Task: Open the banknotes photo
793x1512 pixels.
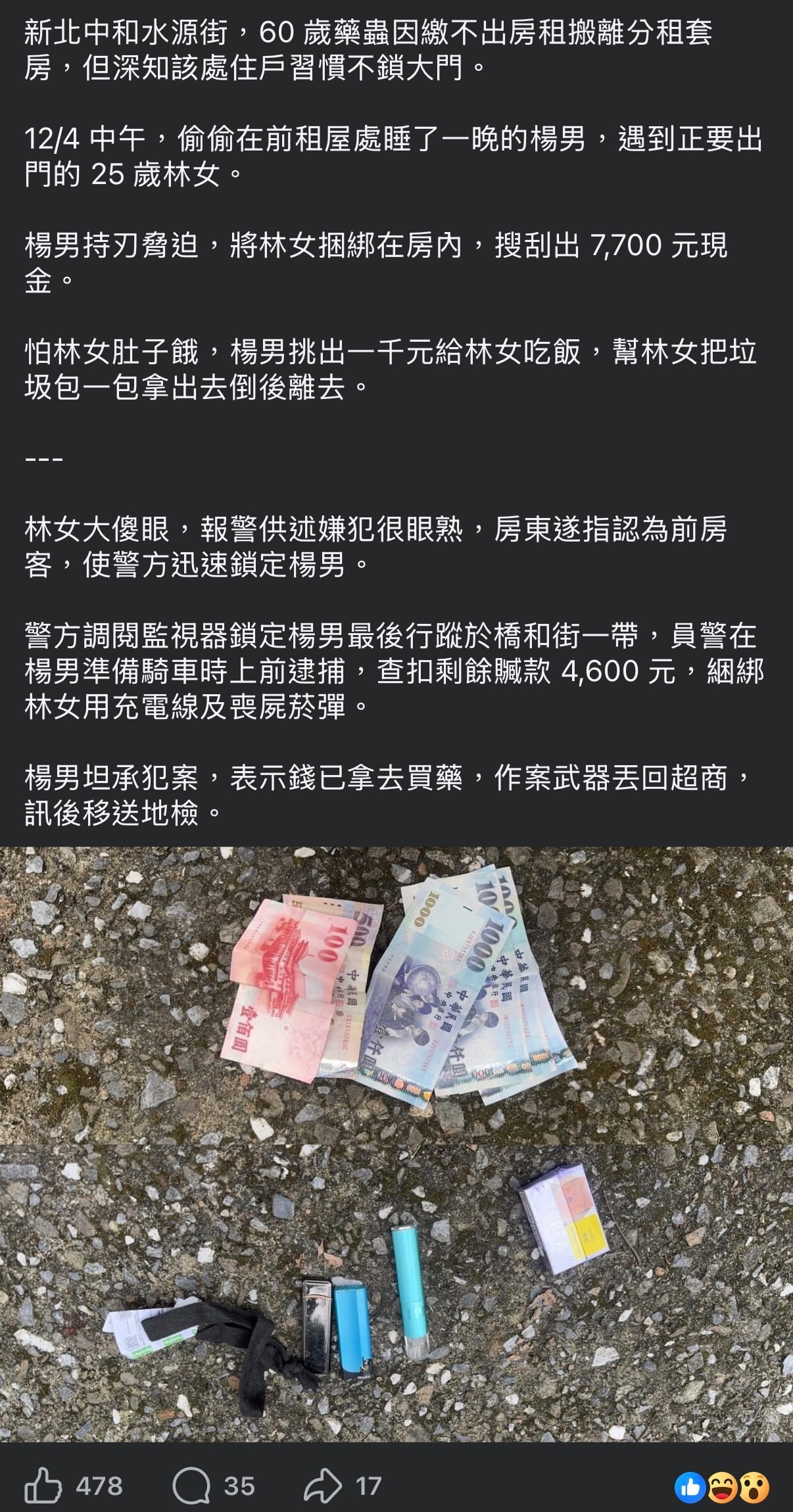Action: coord(396,995)
